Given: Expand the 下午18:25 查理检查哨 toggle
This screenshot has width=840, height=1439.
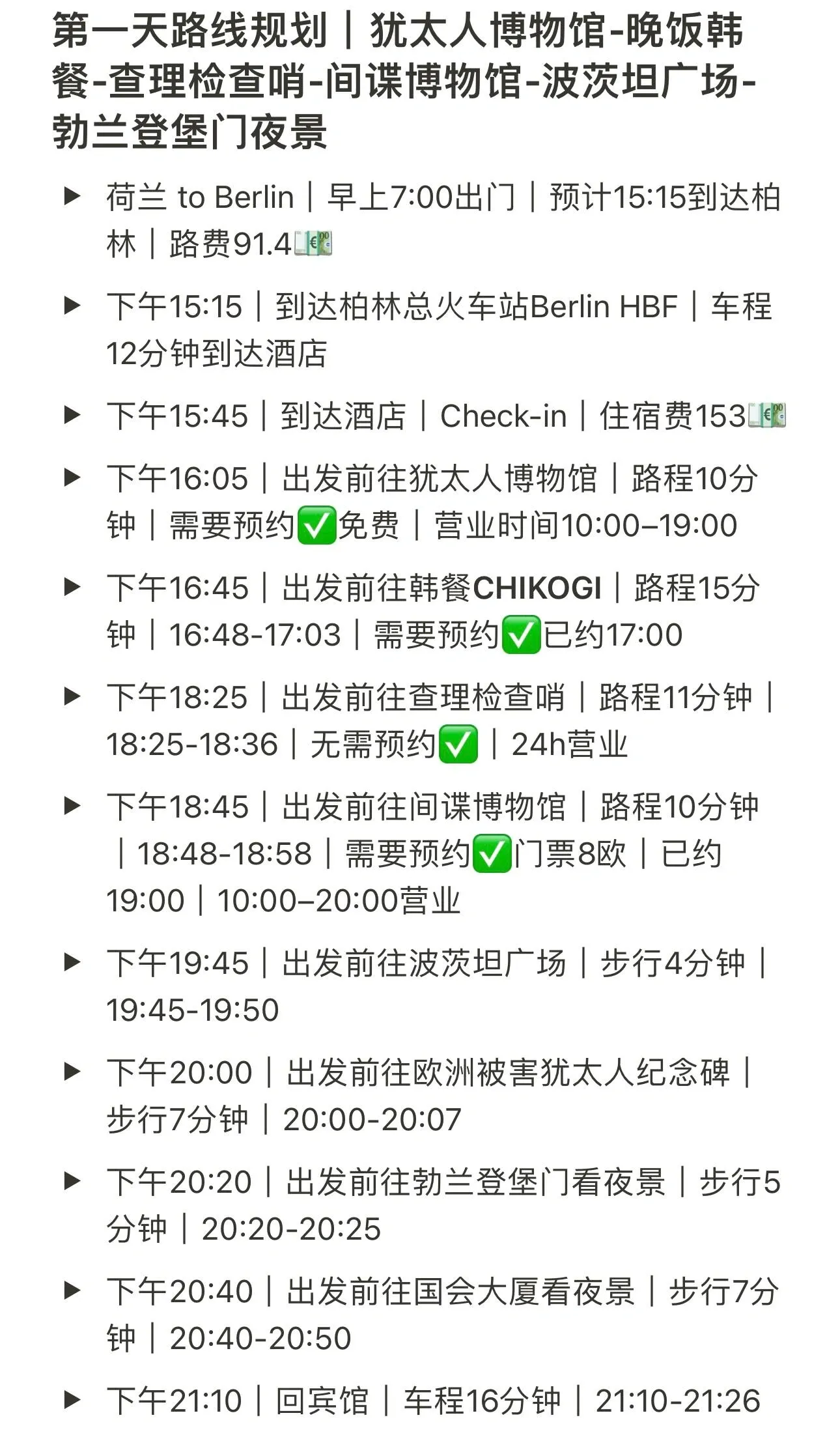Looking at the screenshot, I should pos(72,696).
